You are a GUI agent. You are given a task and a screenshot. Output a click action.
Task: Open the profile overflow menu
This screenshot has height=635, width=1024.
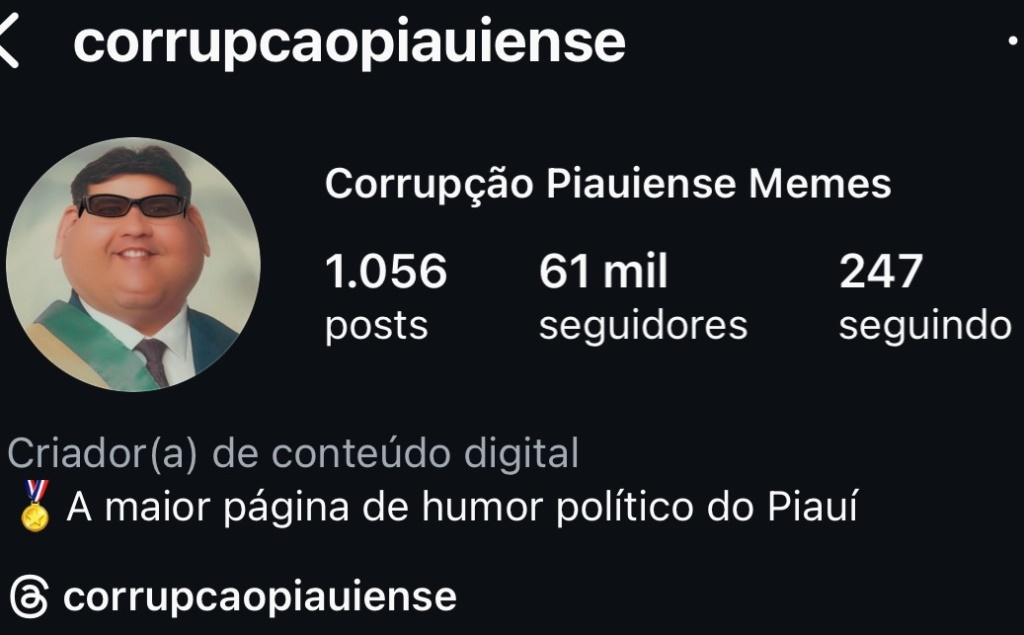point(1013,44)
